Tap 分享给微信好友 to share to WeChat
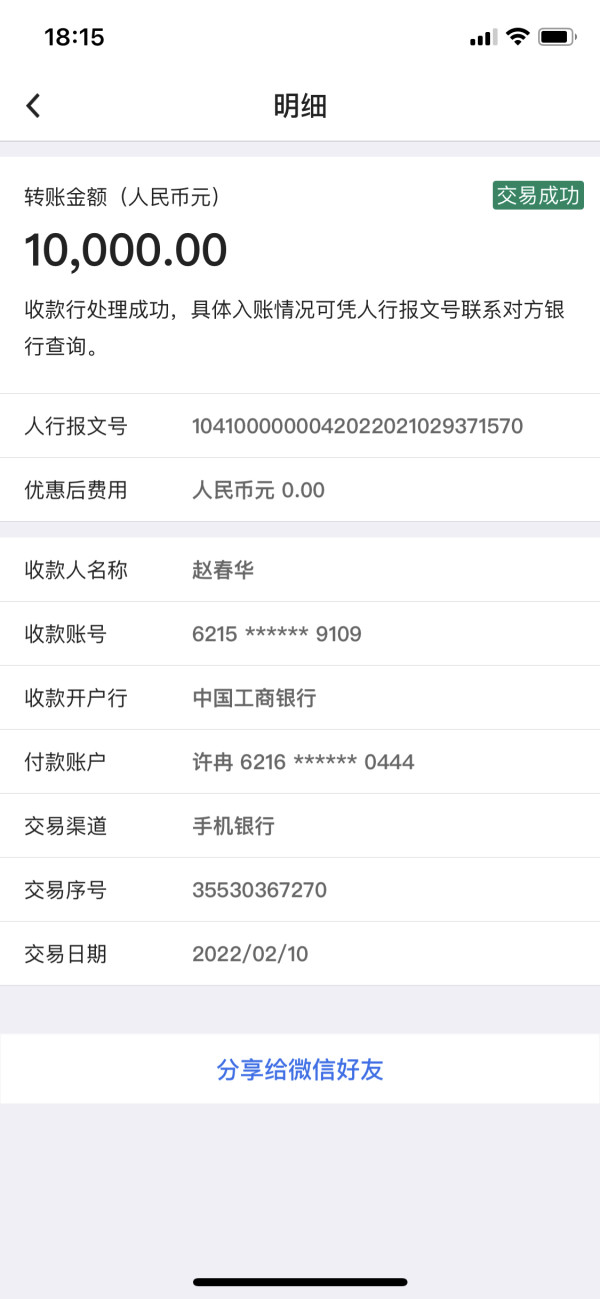The height and width of the screenshot is (1299, 600). [x=300, y=1070]
